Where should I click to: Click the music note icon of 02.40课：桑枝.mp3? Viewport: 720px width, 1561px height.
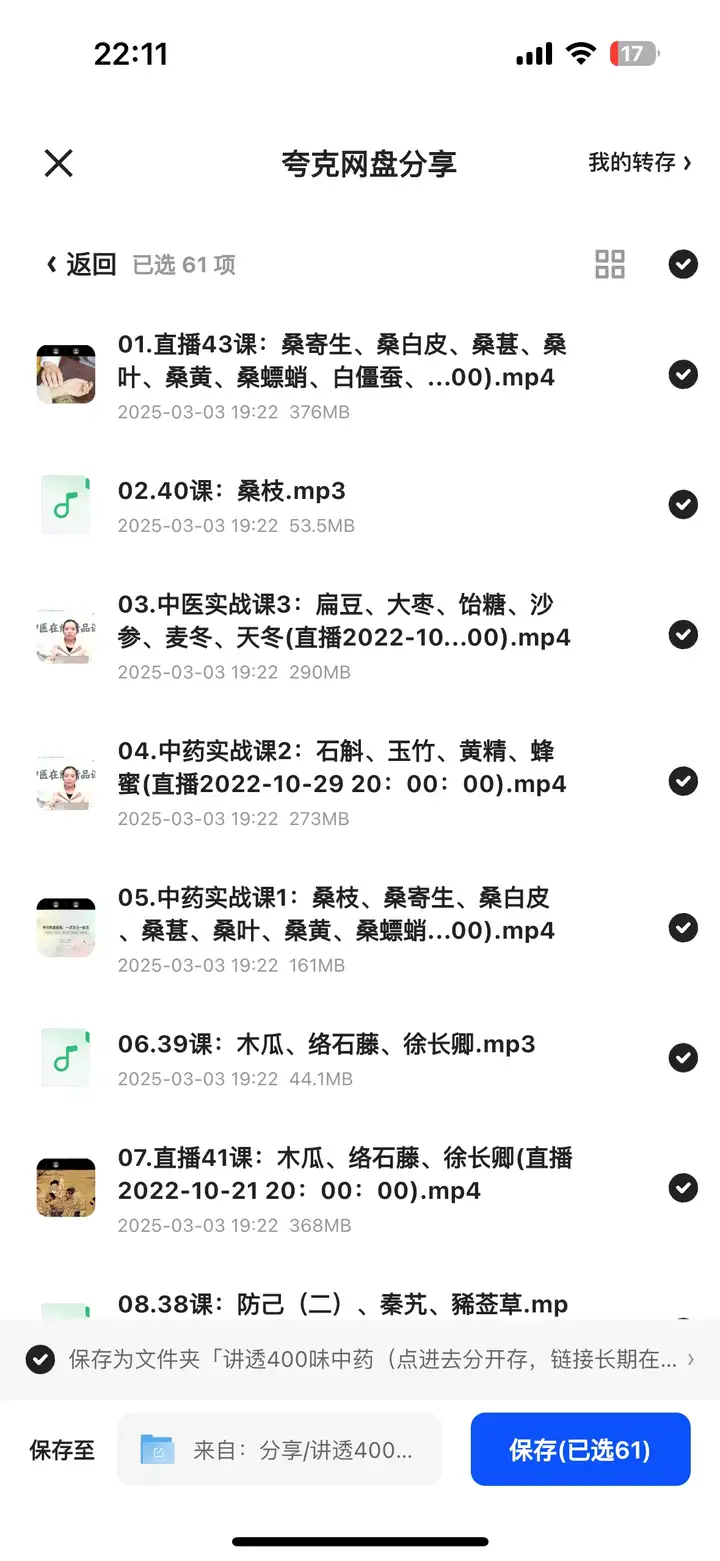(x=65, y=504)
